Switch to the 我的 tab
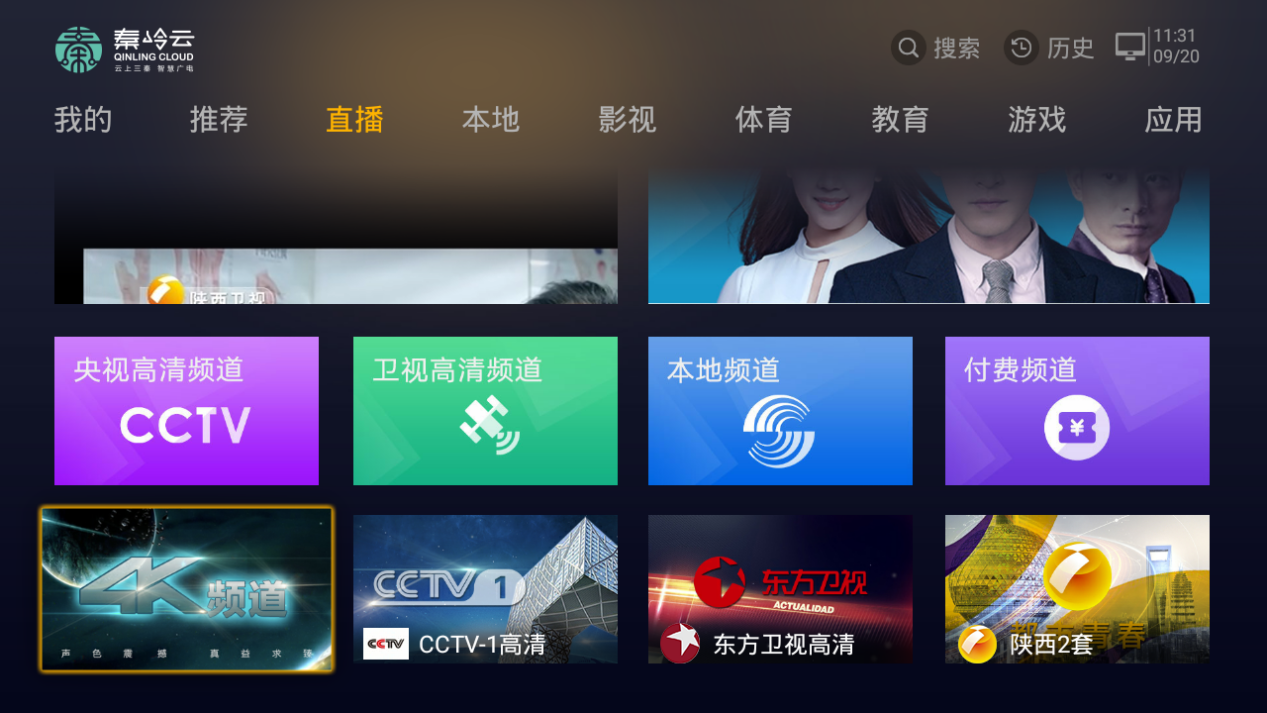1267x713 pixels. pos(83,120)
